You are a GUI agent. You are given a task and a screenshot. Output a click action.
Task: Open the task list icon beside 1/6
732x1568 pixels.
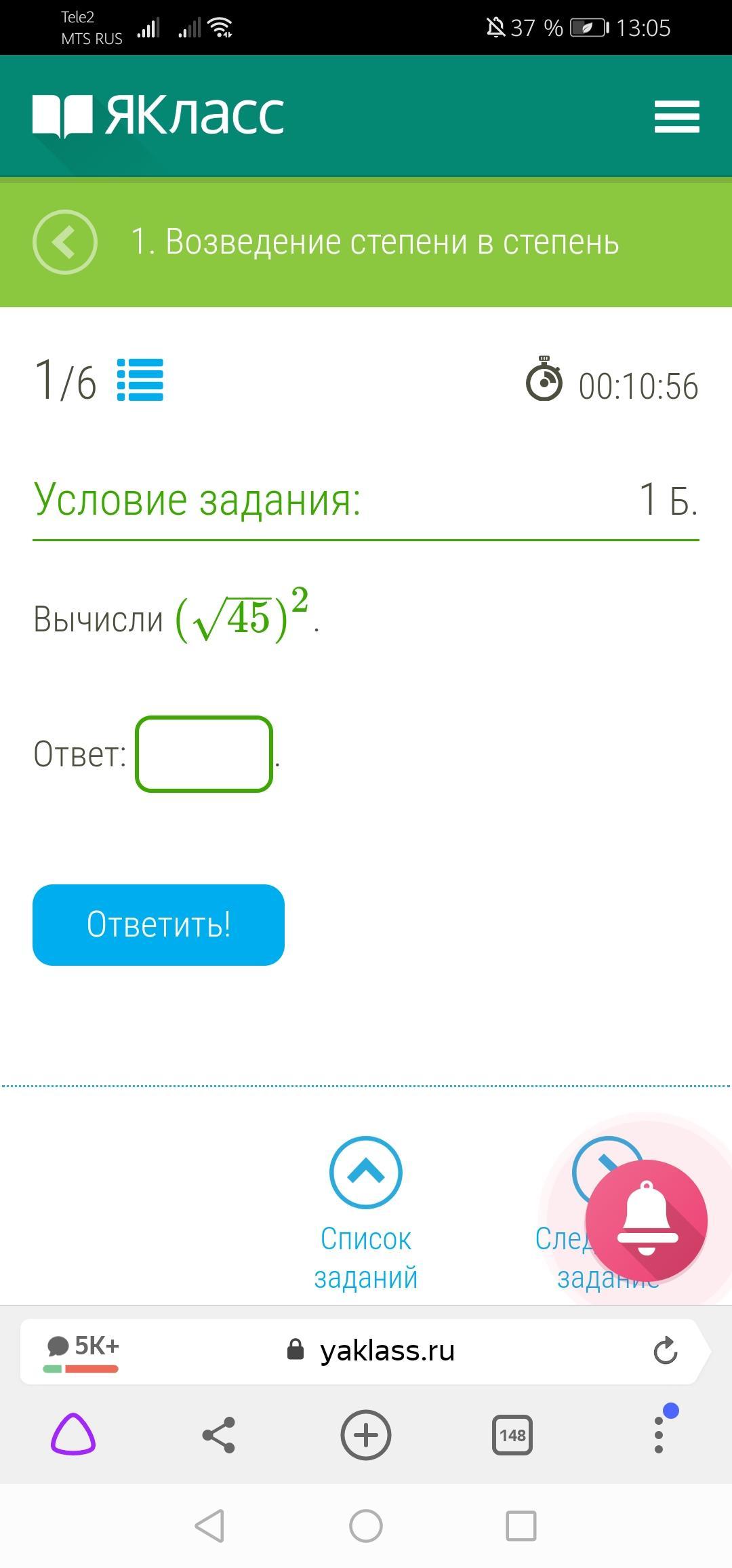[x=140, y=380]
